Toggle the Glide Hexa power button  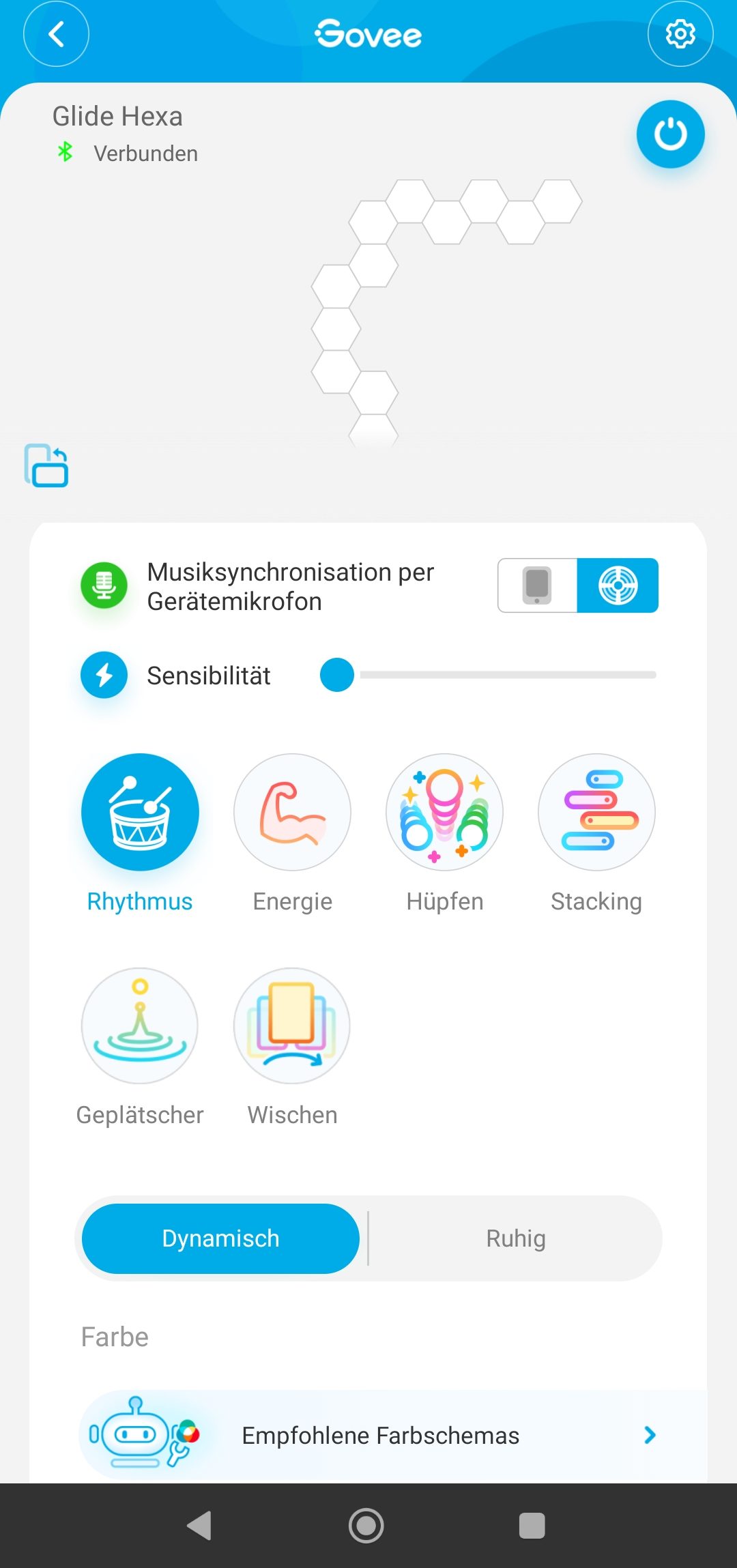click(670, 134)
